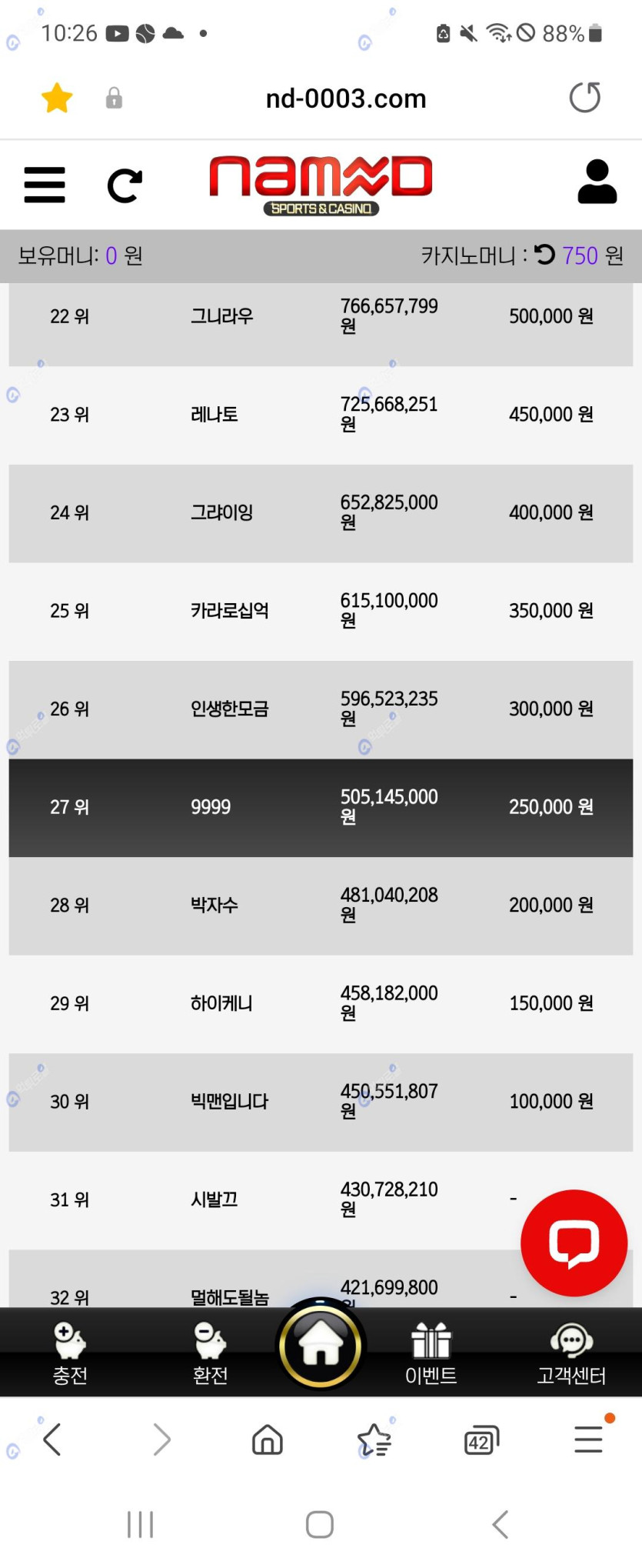
Task: Refresh the casino money balance
Action: pos(544,255)
